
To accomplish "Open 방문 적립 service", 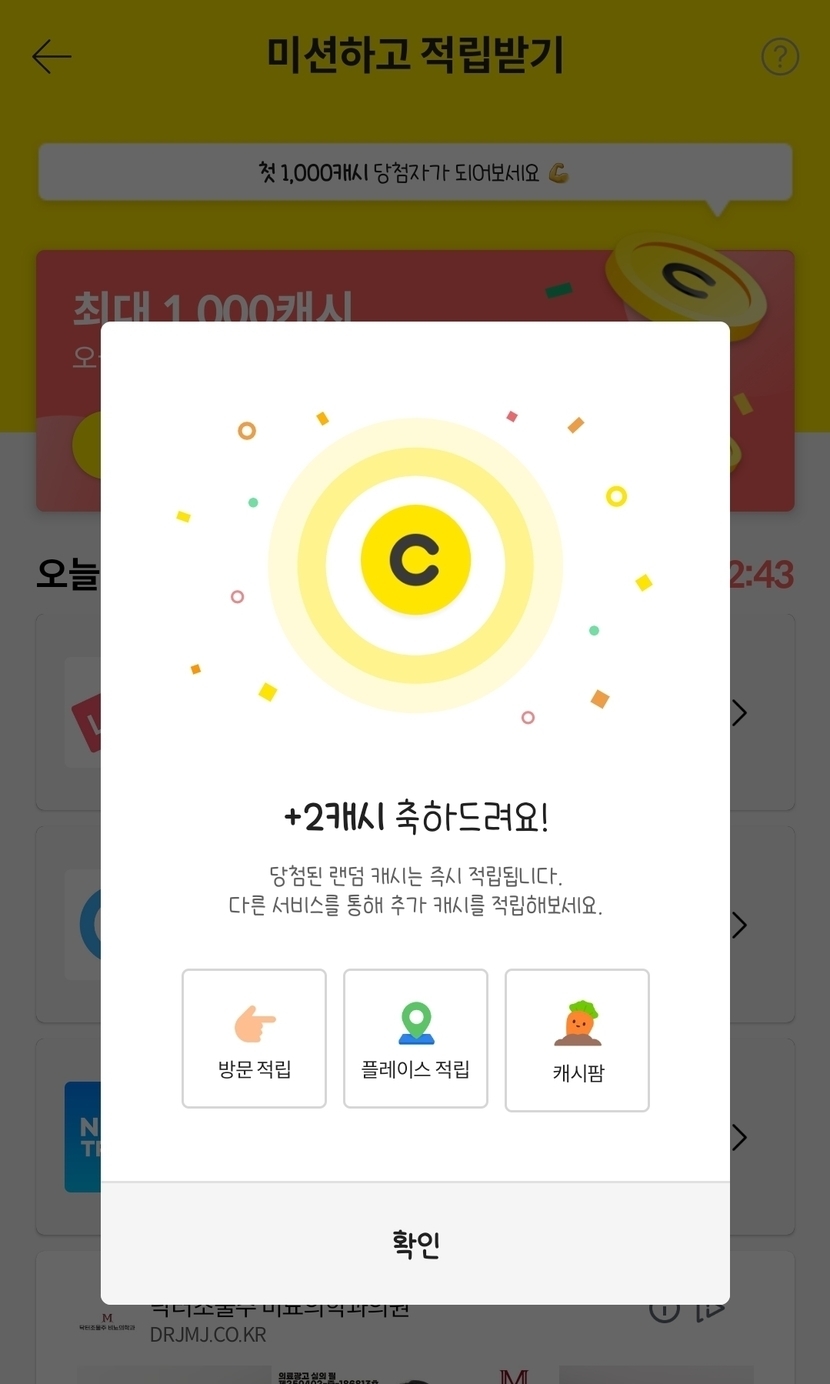I will click(x=254, y=1038).
